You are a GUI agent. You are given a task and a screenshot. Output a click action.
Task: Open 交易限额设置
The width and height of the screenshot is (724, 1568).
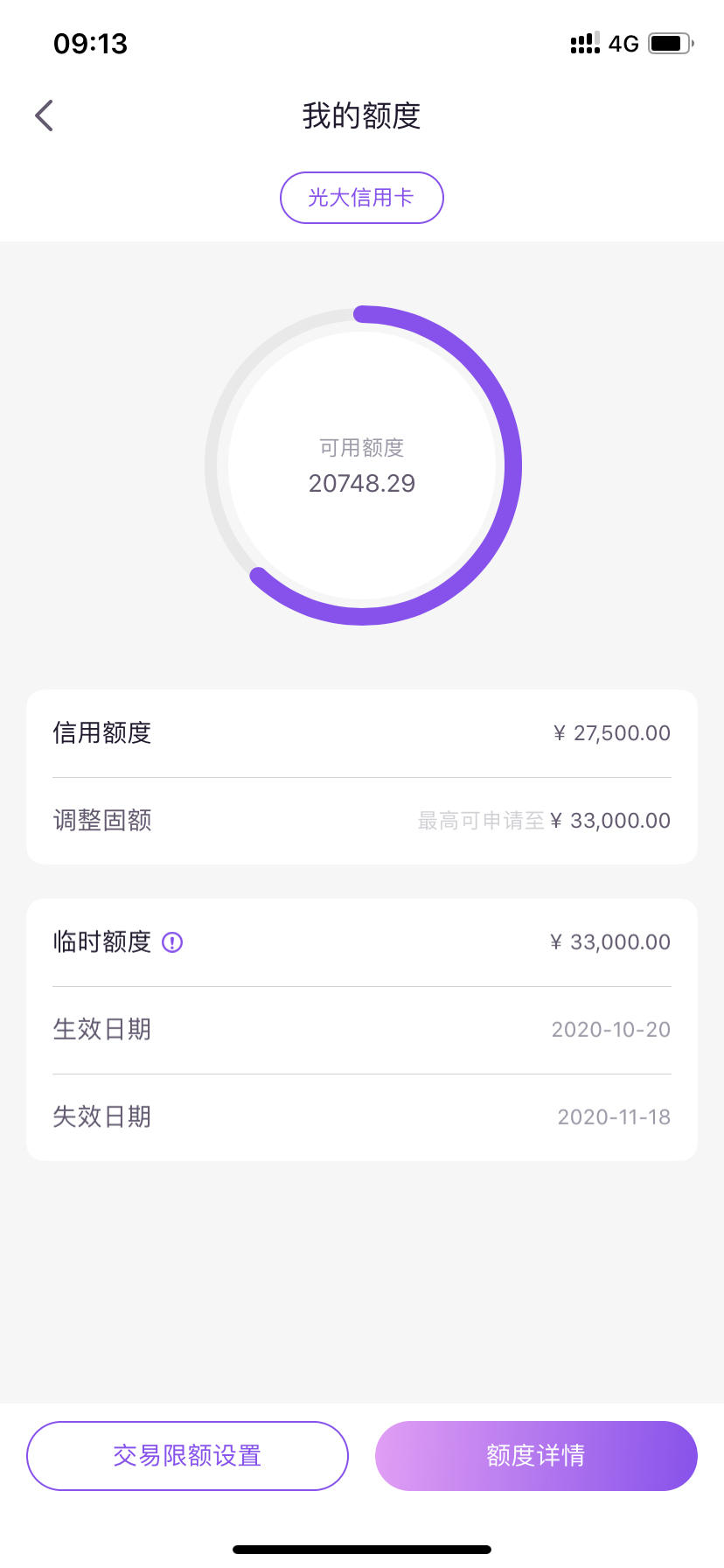(x=187, y=1456)
